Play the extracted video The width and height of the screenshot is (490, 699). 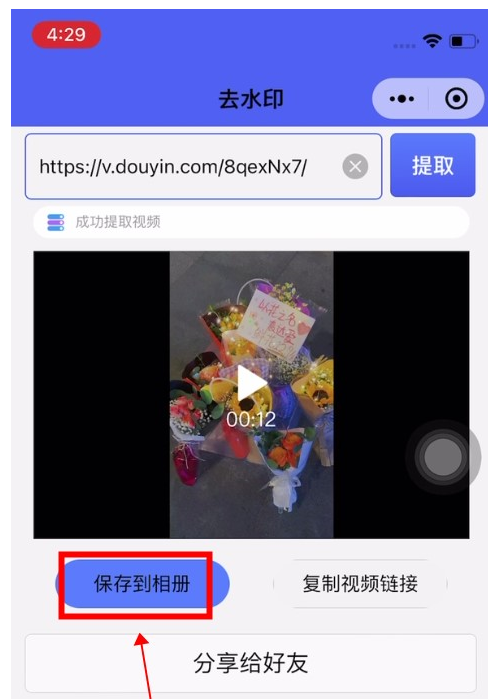(251, 383)
